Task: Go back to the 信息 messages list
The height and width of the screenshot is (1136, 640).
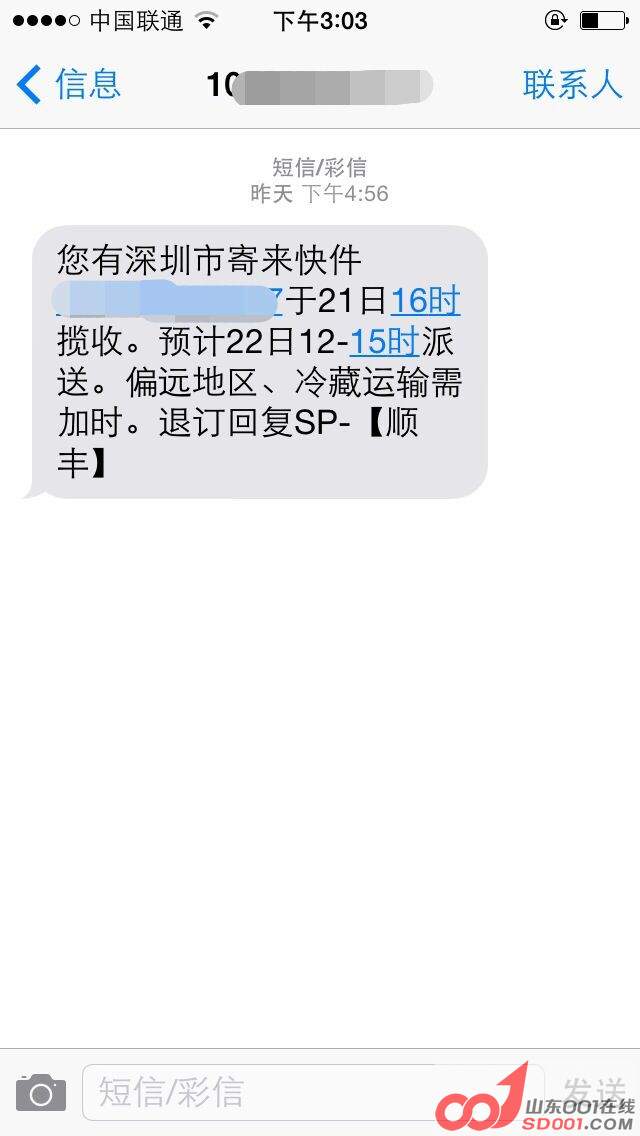Action: pyautogui.click(x=68, y=85)
